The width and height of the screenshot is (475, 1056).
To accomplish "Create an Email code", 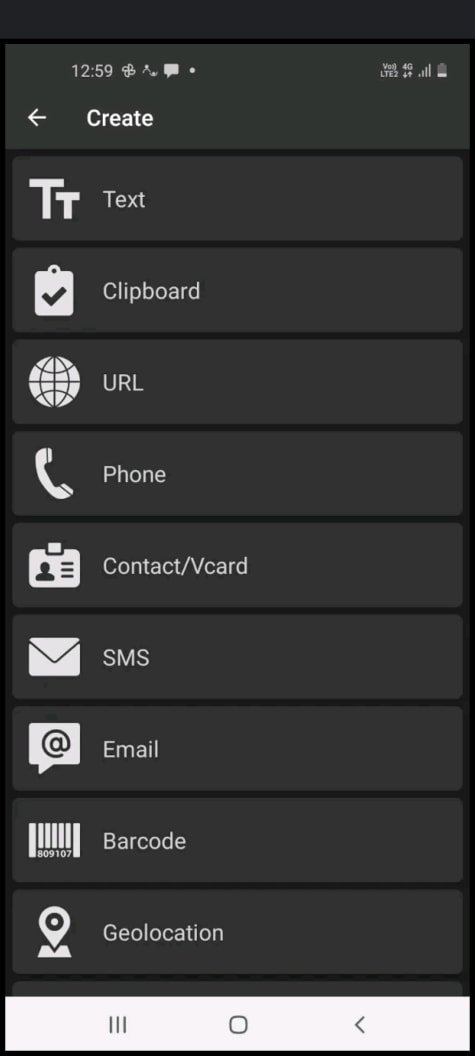I will click(x=237, y=748).
